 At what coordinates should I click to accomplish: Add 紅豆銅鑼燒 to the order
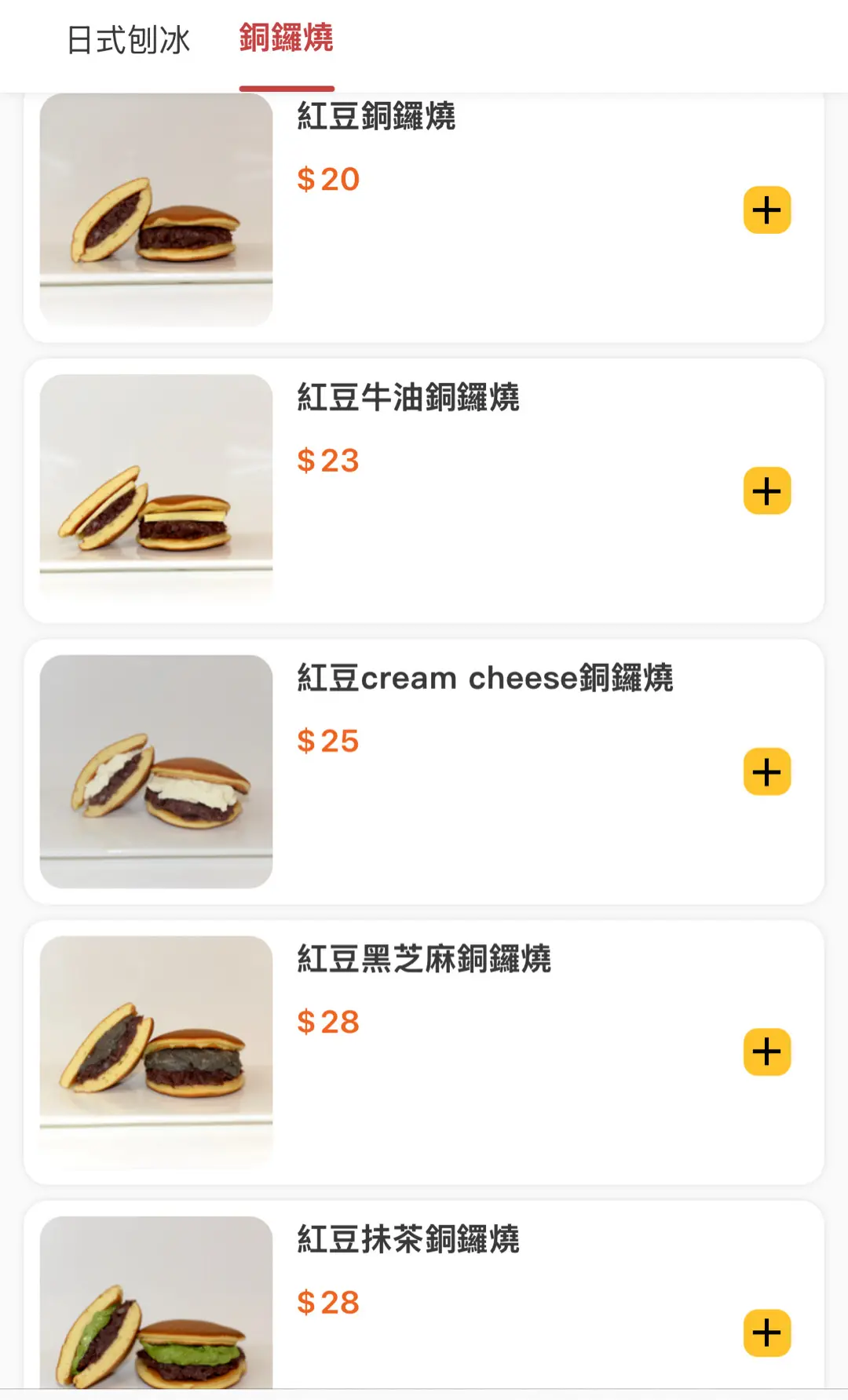766,210
